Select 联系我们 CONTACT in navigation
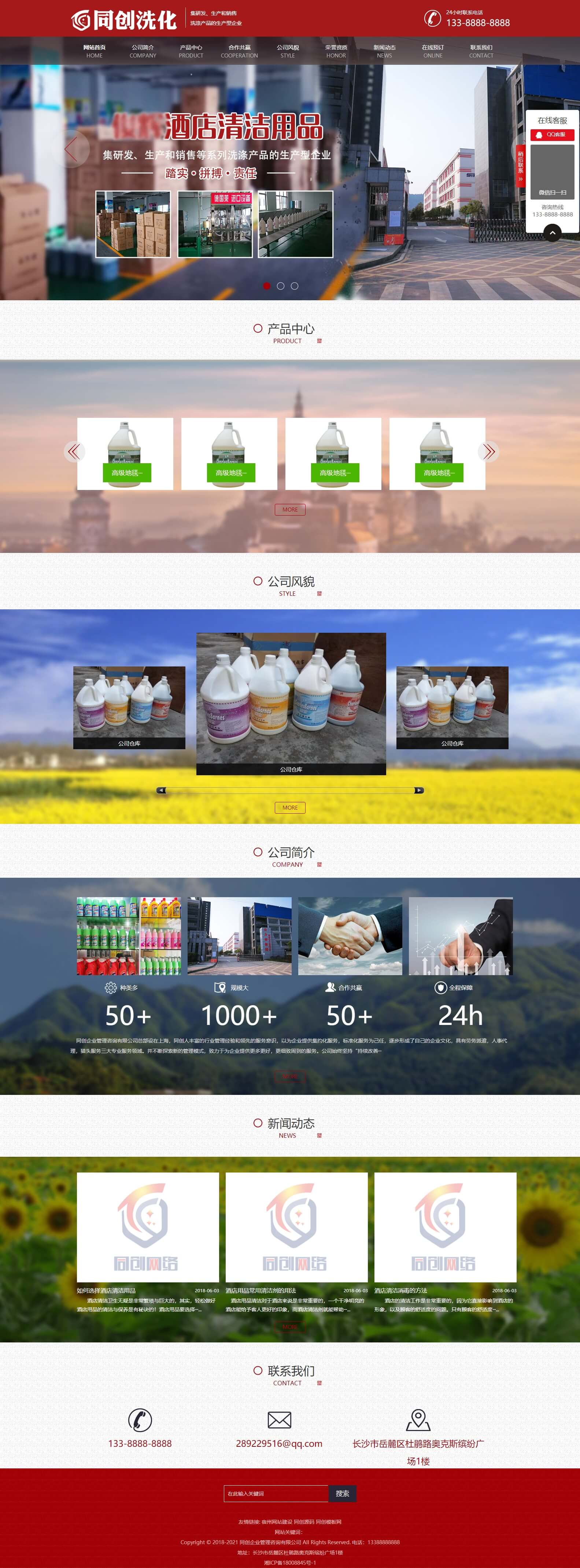Viewport: 580px width, 1568px height. tap(481, 51)
